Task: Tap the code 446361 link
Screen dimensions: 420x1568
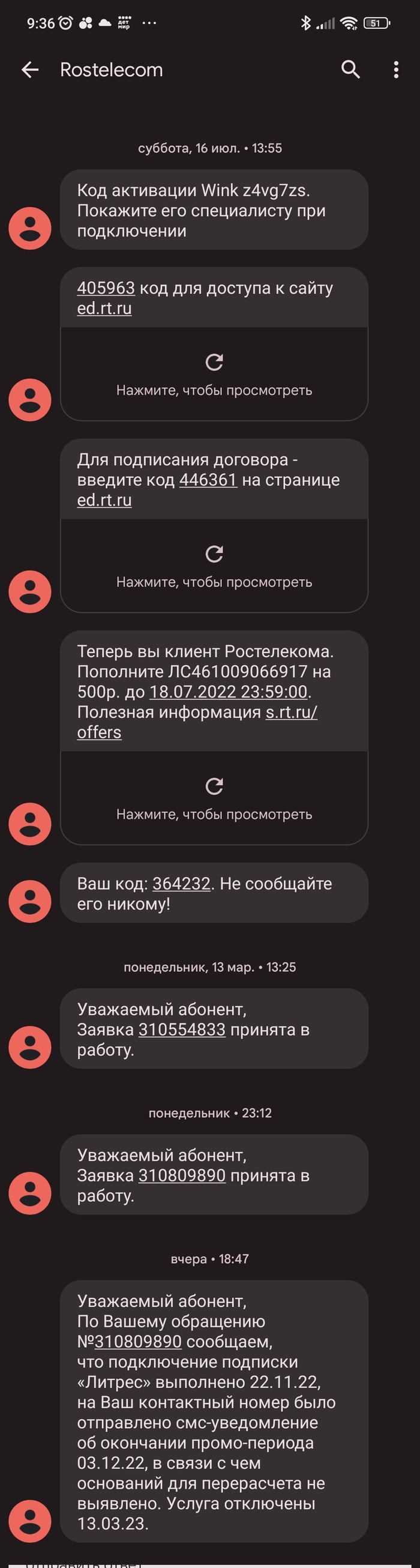Action: pos(208,480)
